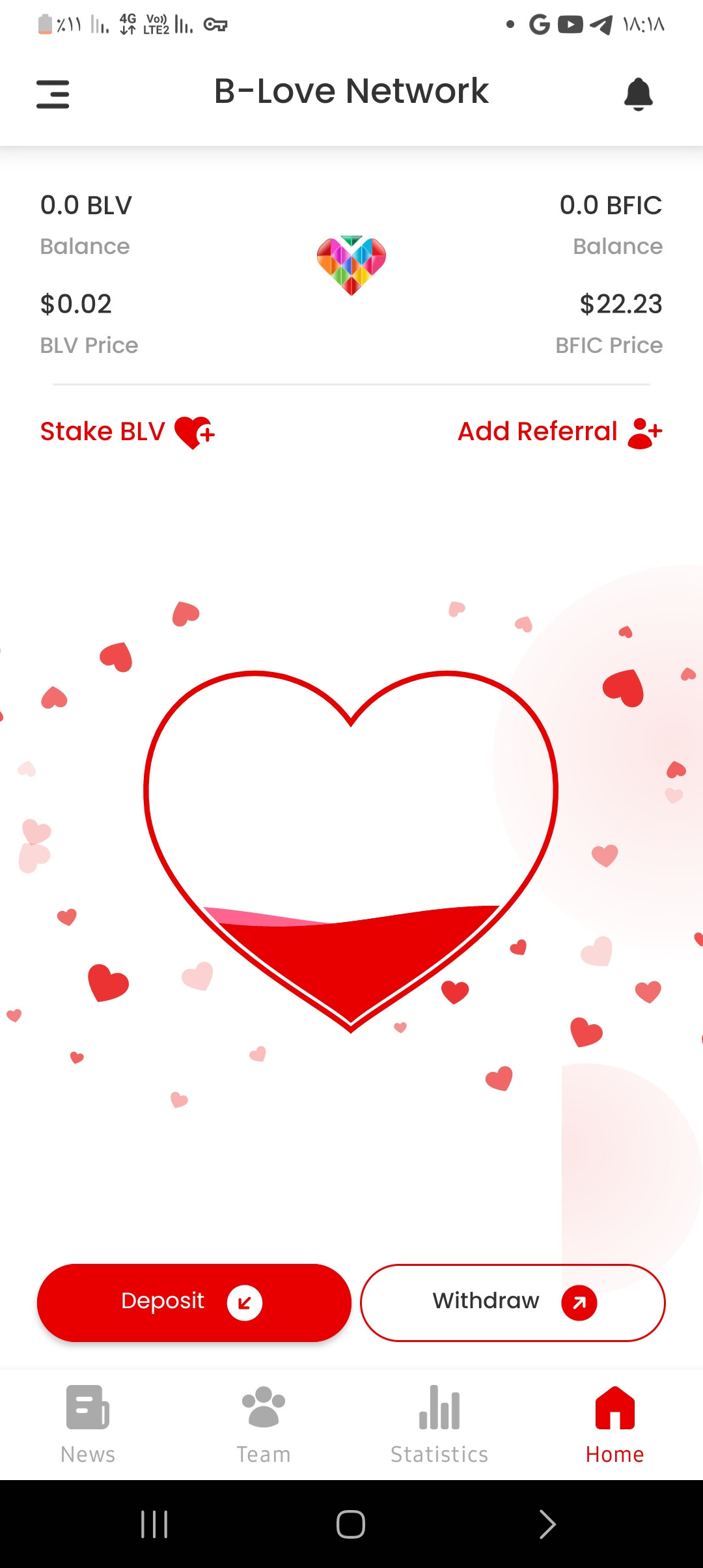Tap Stake BLV
This screenshot has width=703, height=1568.
(128, 432)
